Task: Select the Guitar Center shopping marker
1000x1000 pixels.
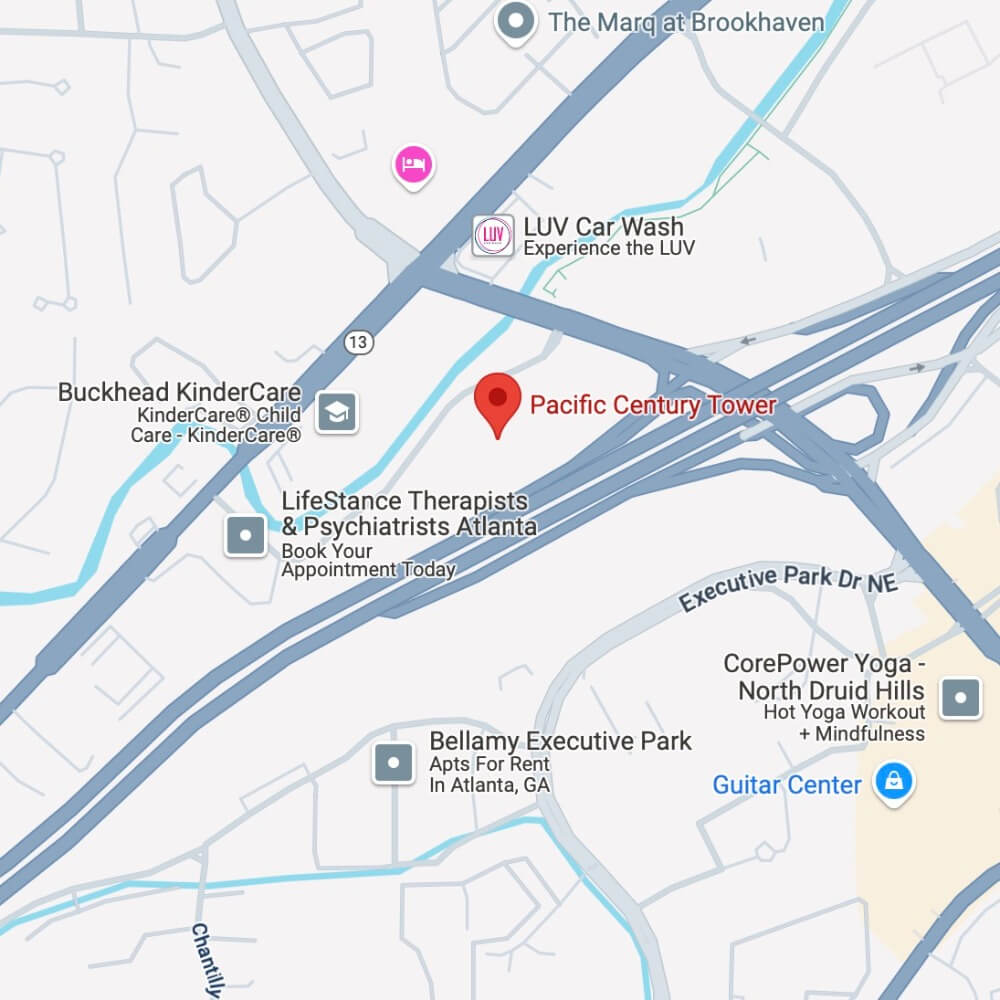Action: click(893, 782)
